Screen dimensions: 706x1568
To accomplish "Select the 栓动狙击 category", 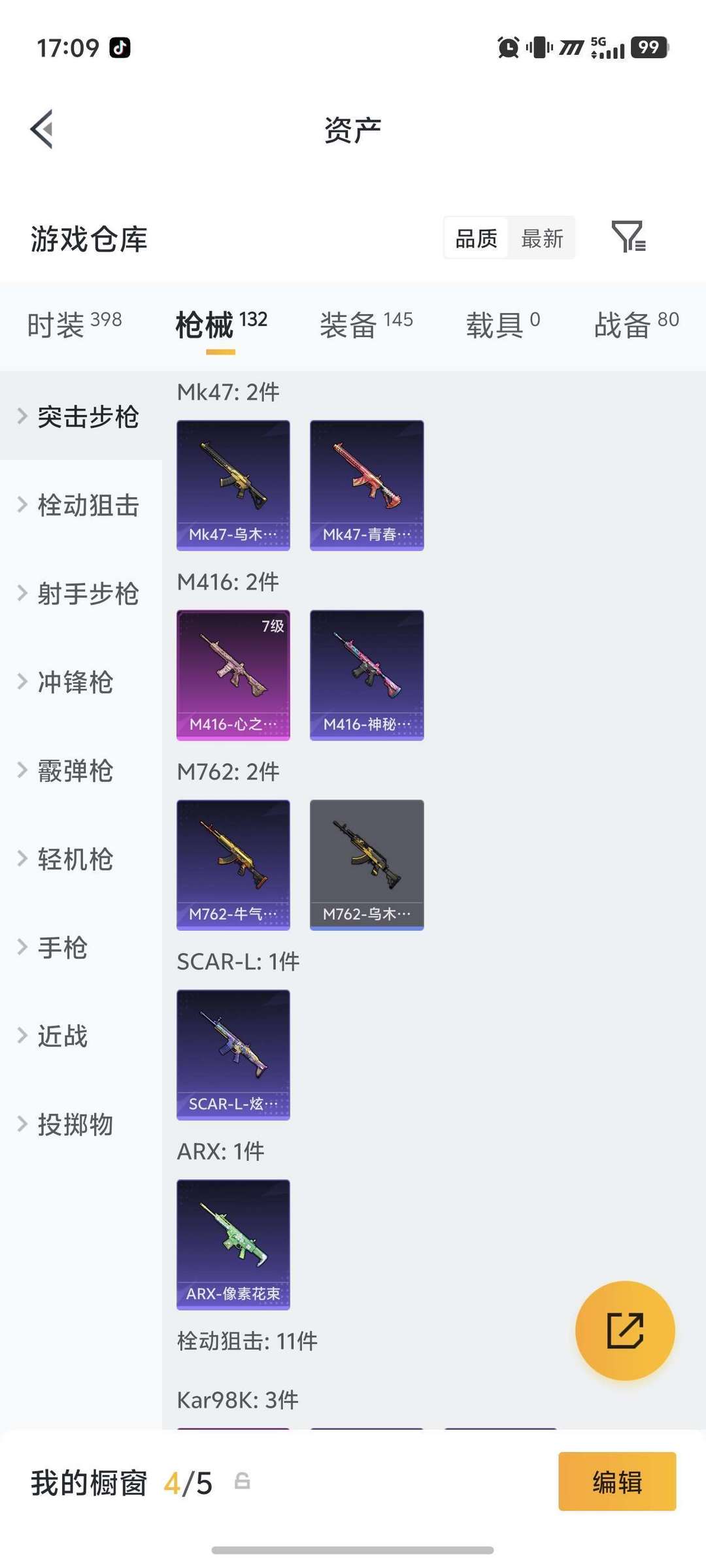I will pyautogui.click(x=81, y=505).
